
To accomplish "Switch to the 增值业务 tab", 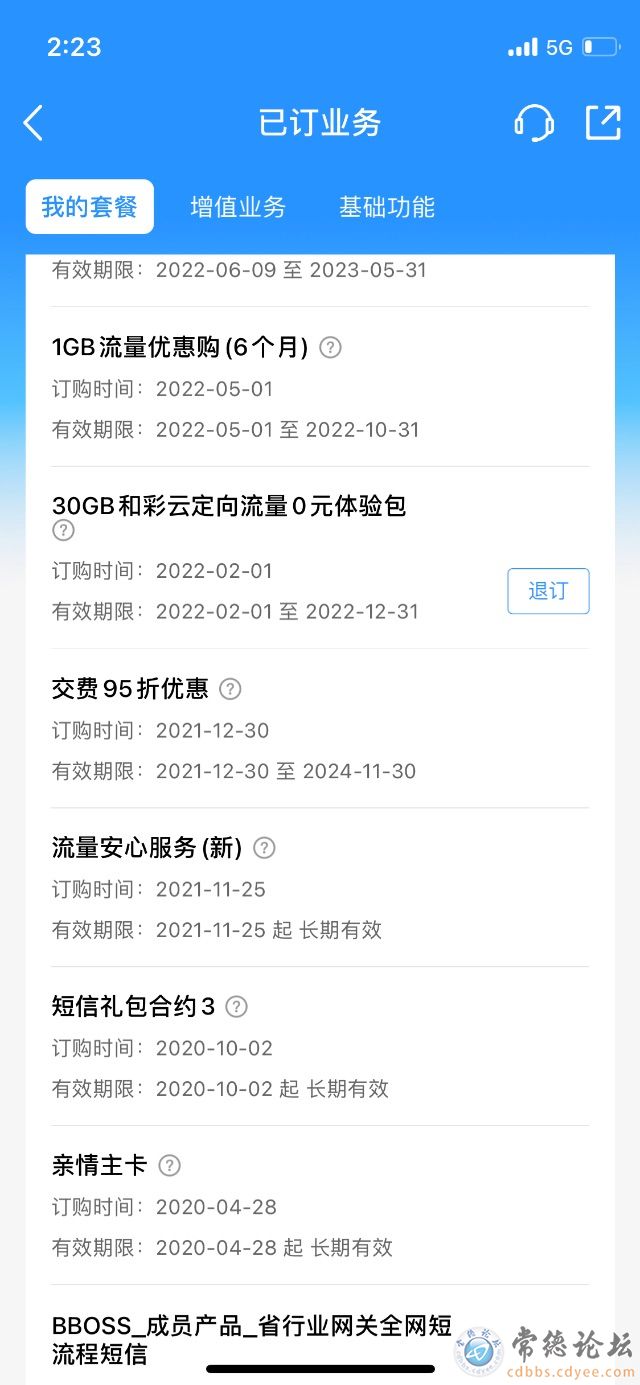I will 238,207.
